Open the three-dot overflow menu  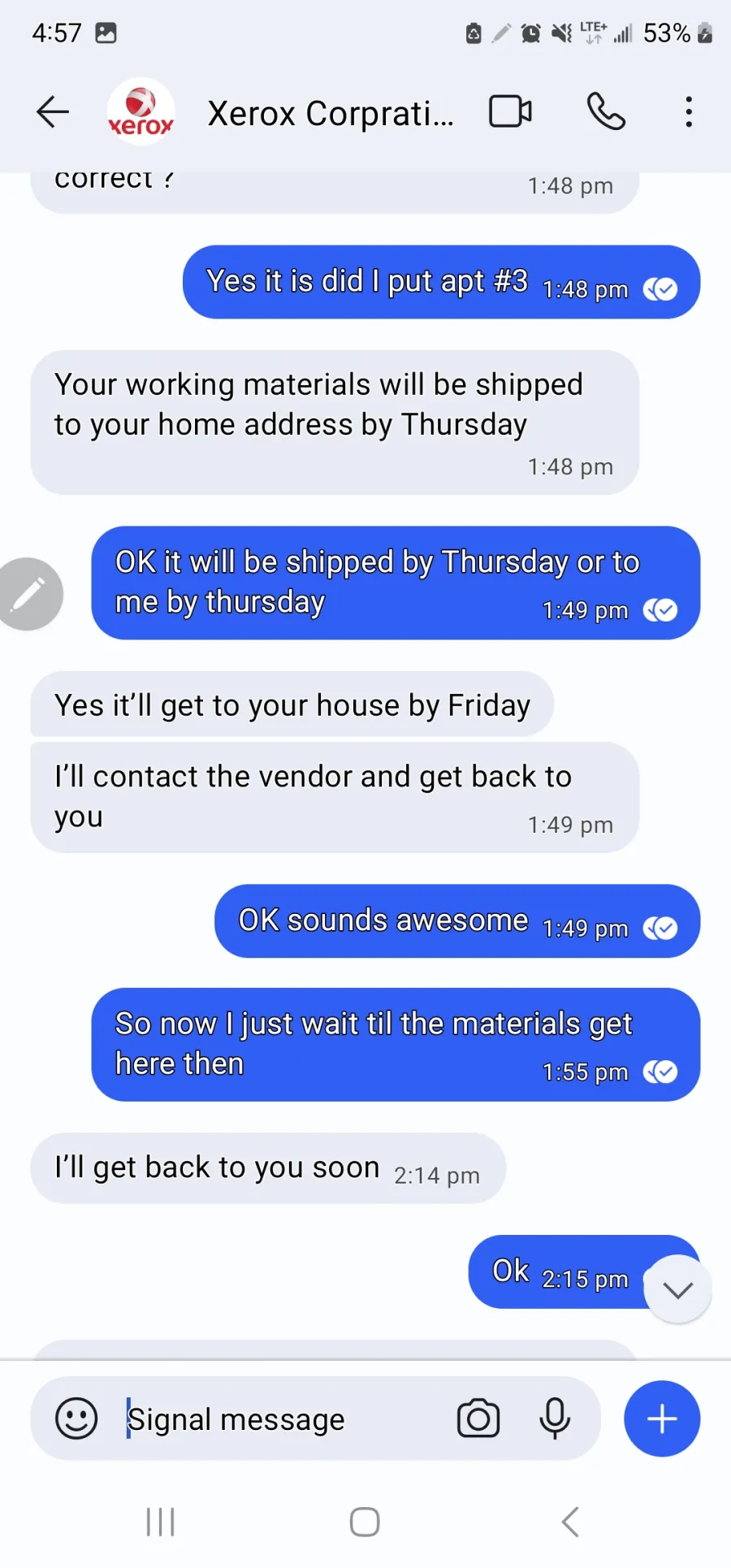click(x=689, y=112)
